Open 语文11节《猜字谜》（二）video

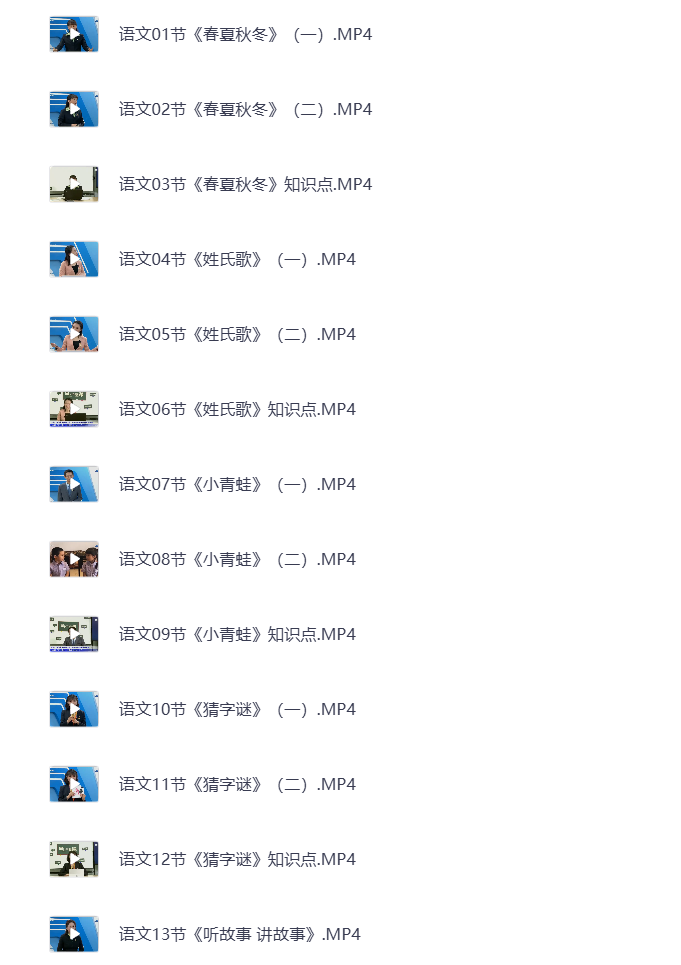(x=237, y=784)
